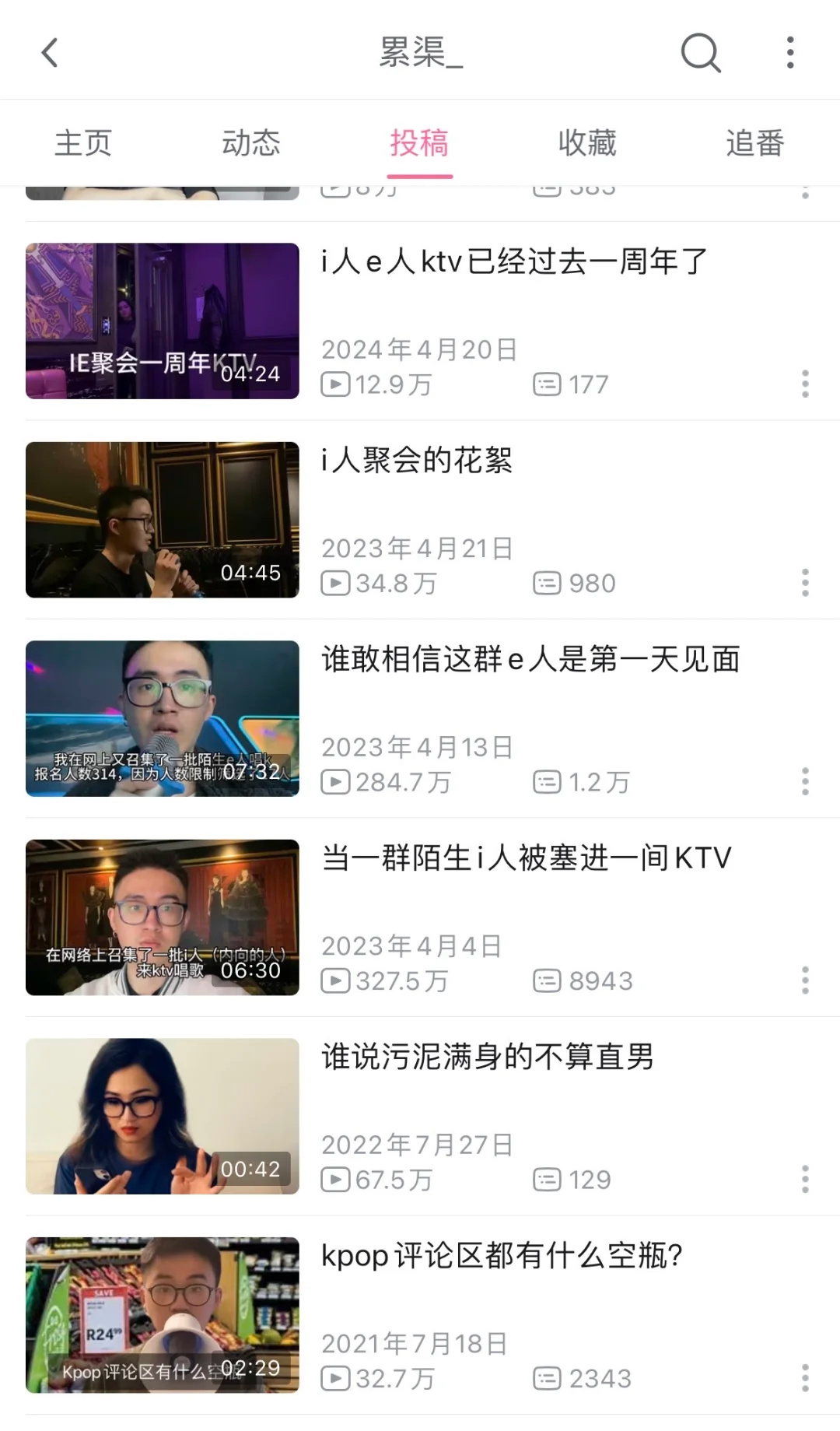Open more options for i人聚会的花絮
This screenshot has height=1431, width=840.
(x=805, y=583)
